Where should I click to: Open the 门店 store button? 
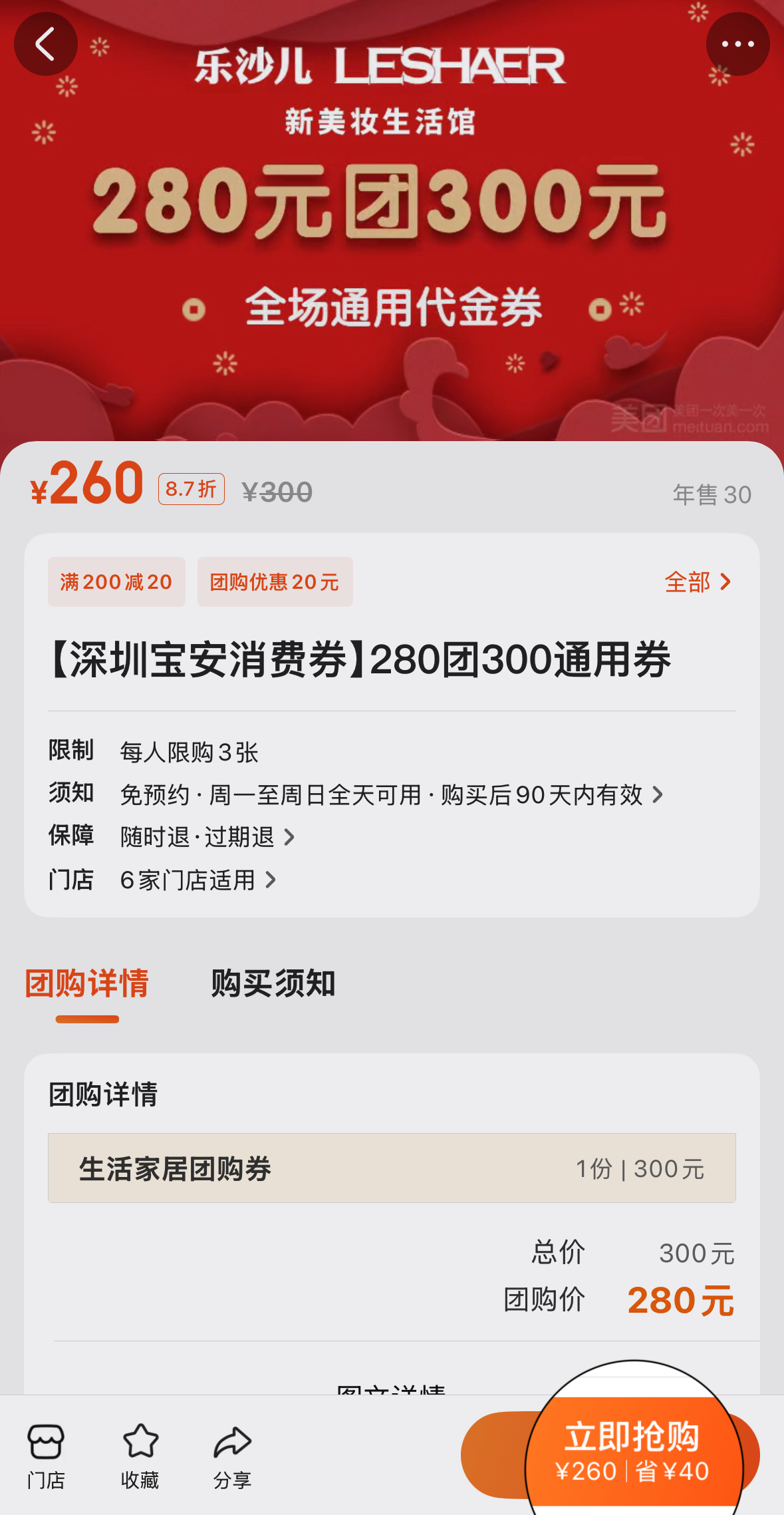coord(46,1456)
